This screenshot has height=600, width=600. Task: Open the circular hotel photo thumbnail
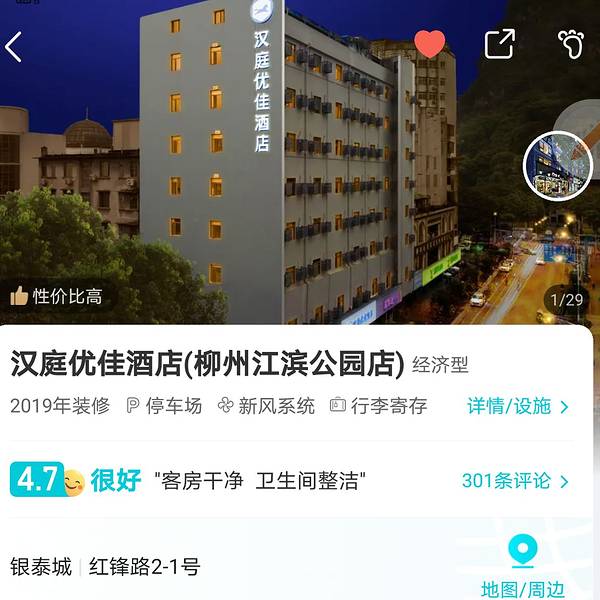(x=558, y=166)
